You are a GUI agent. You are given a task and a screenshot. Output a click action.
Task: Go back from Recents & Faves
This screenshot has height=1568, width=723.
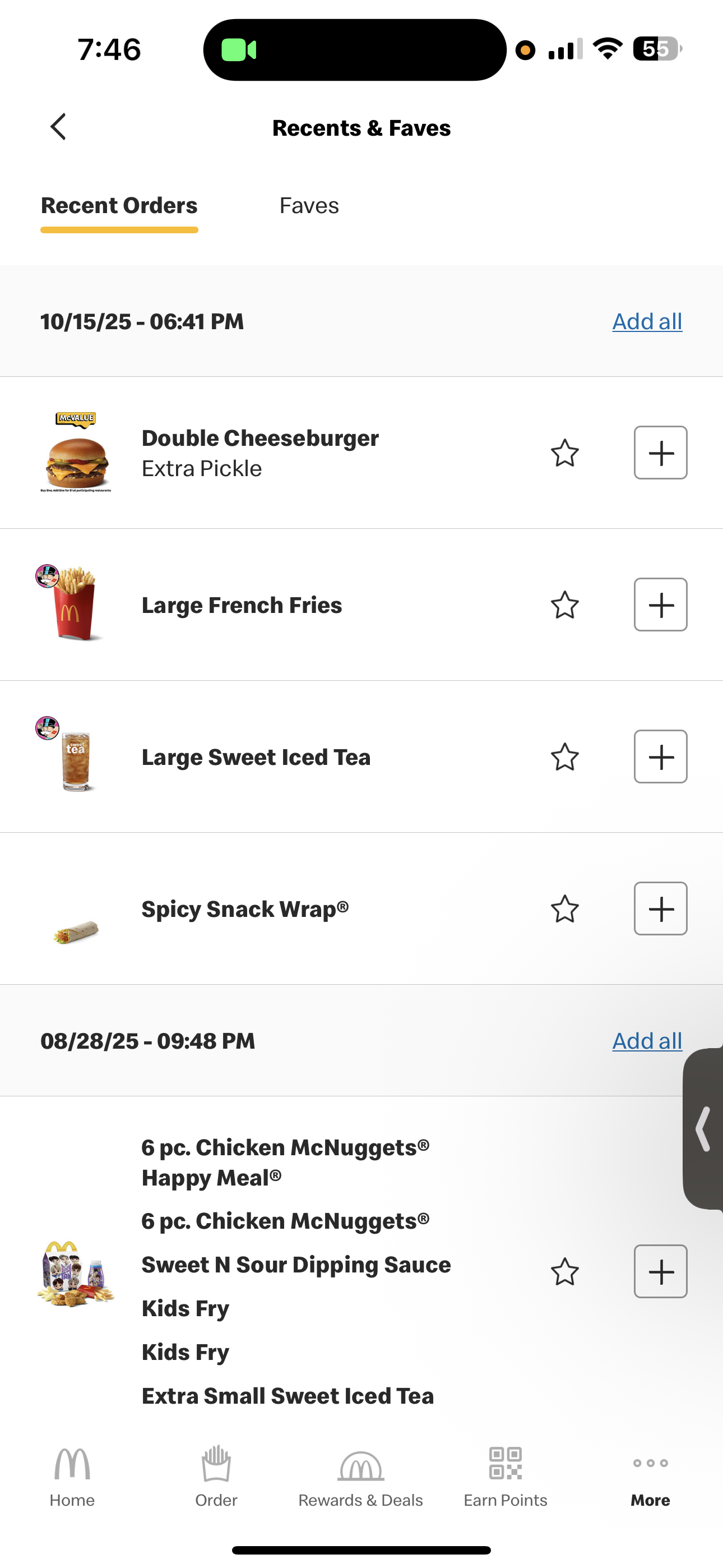pos(58,127)
